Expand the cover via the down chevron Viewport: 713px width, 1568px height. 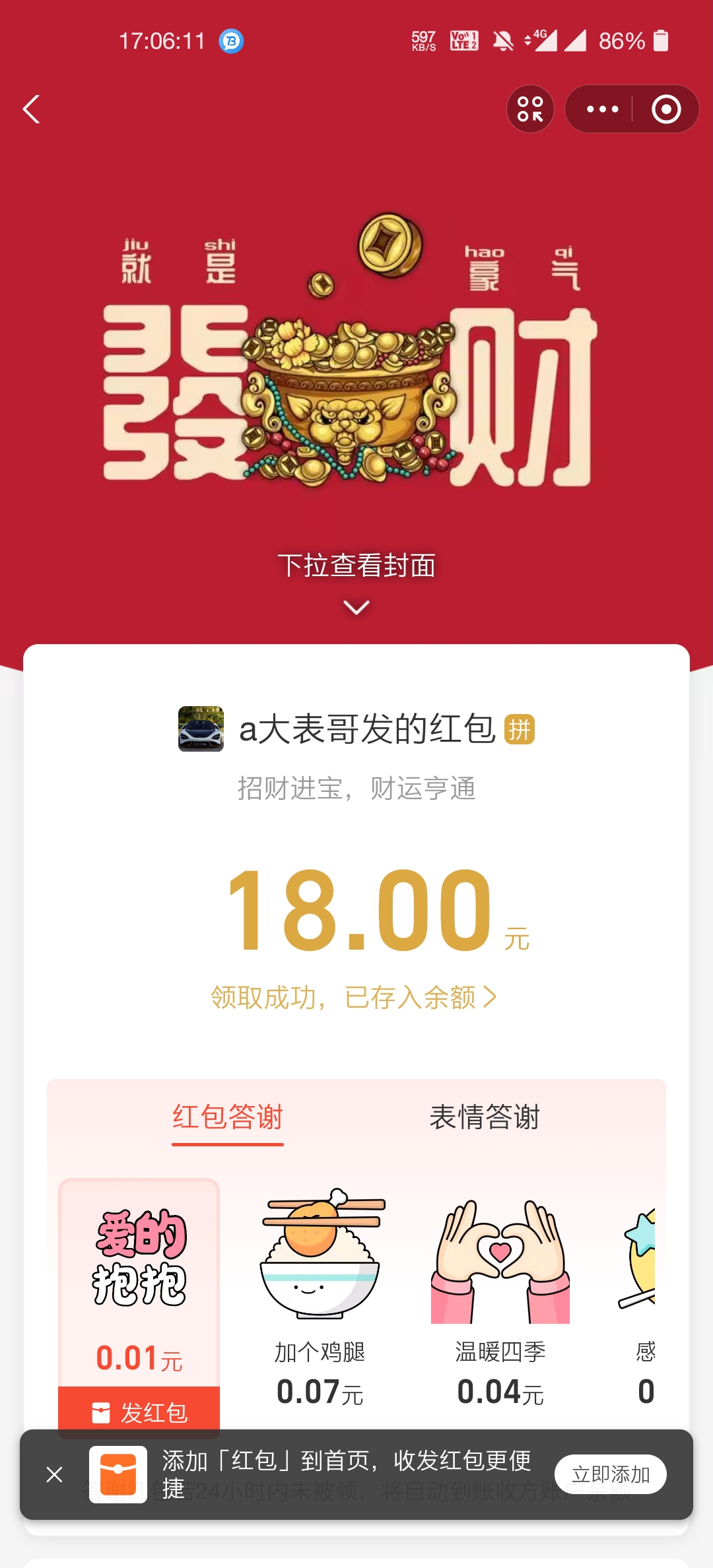[x=356, y=608]
